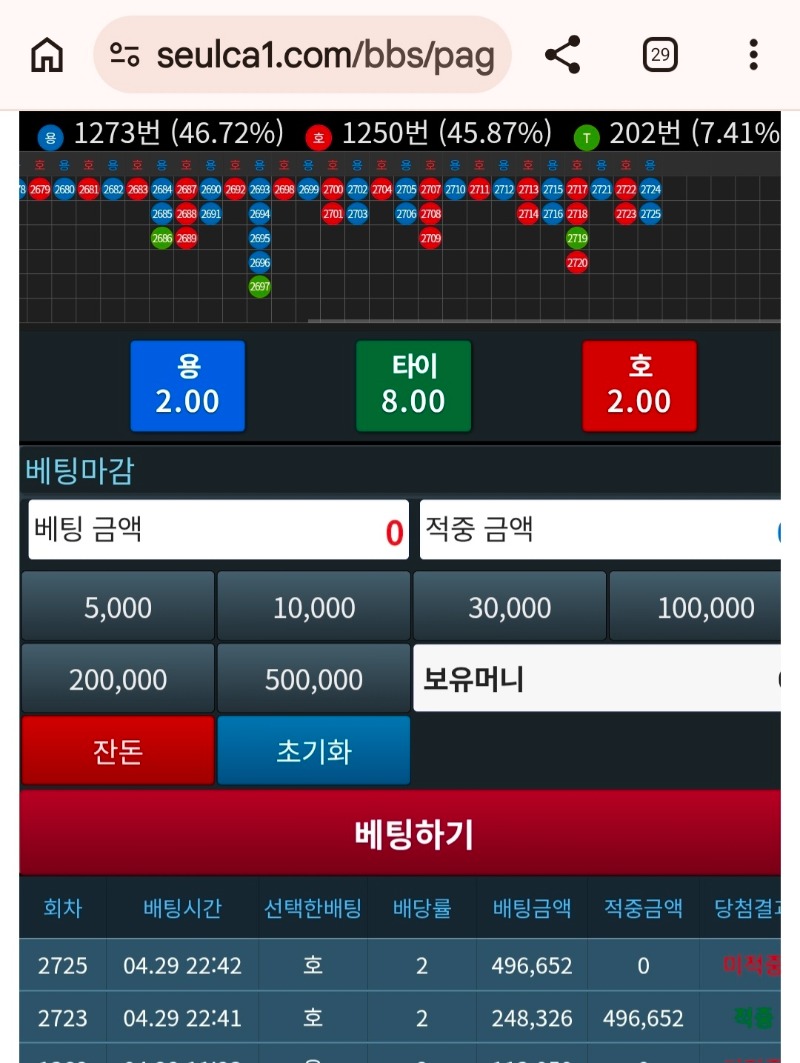Select the blue 용 2.00 bet
The height and width of the screenshot is (1063, 800).
click(x=187, y=386)
